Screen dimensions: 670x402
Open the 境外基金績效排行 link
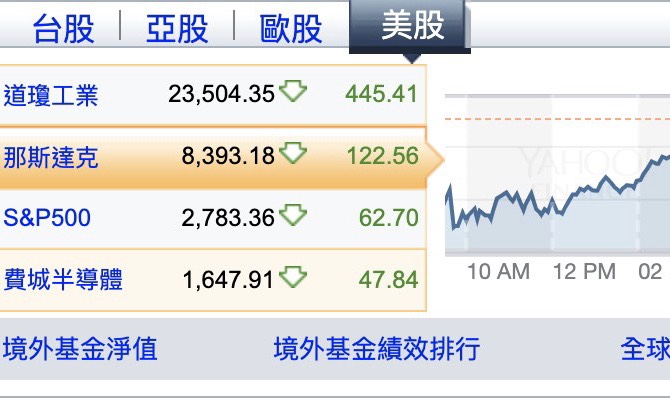pos(376,349)
